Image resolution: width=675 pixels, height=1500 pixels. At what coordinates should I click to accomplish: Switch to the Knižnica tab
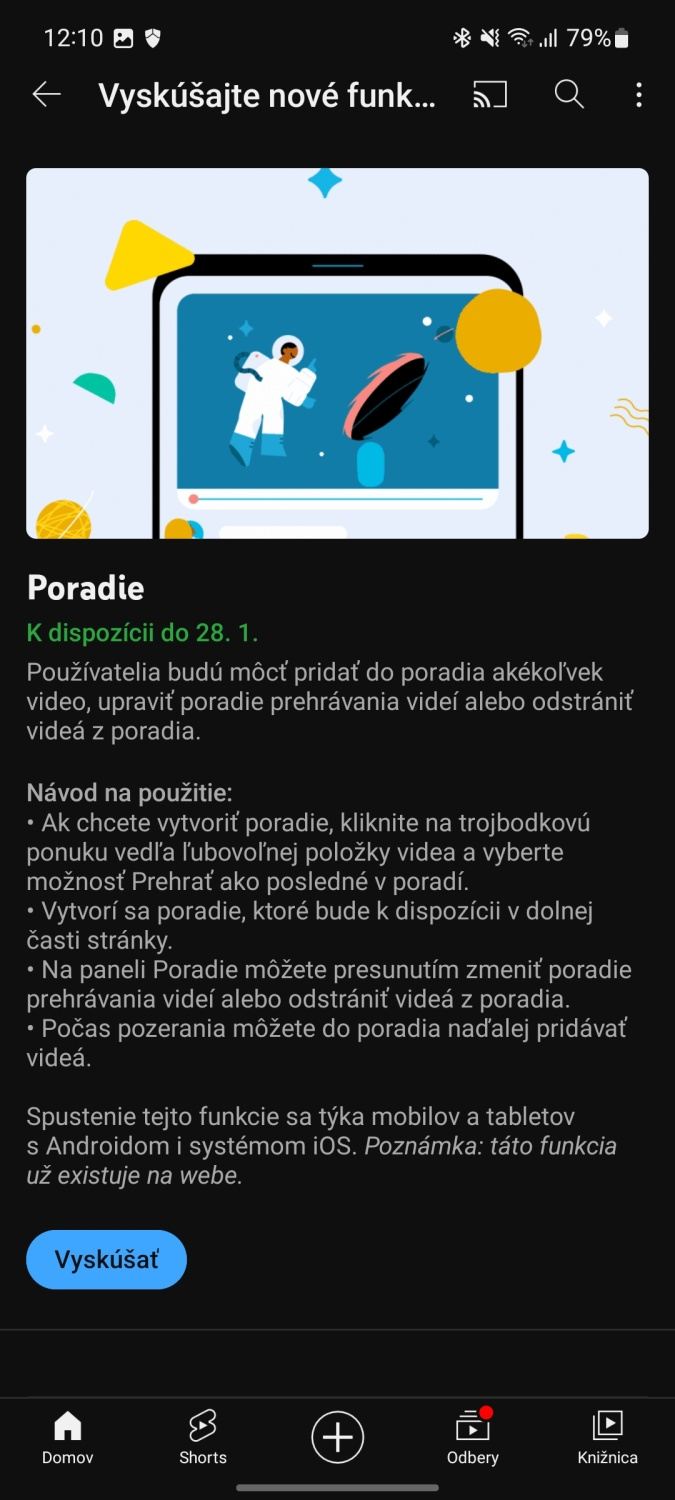click(x=607, y=1437)
